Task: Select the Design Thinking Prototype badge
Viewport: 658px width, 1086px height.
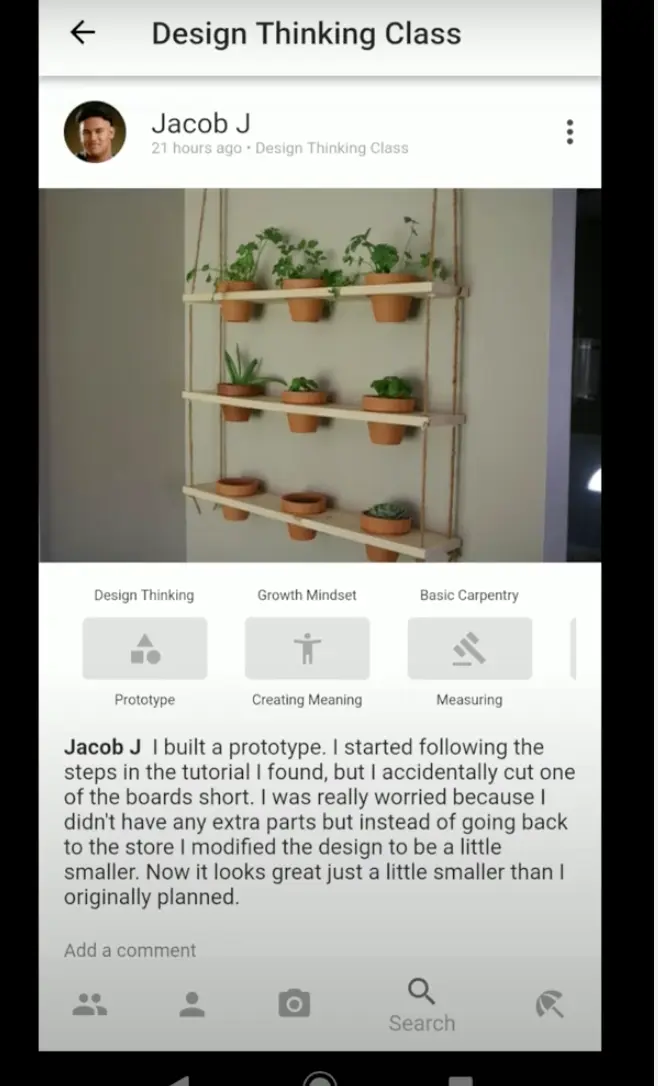Action: pos(145,648)
